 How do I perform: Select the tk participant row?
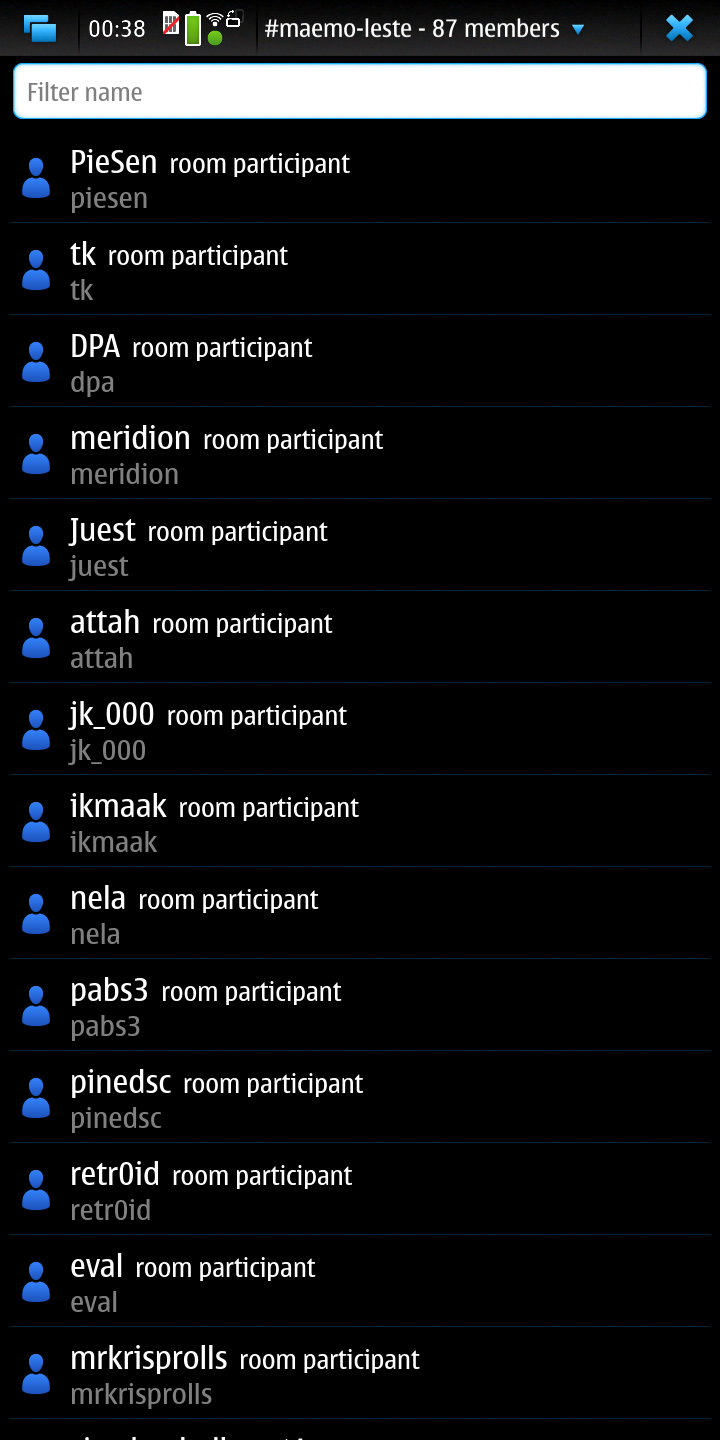[x=360, y=270]
